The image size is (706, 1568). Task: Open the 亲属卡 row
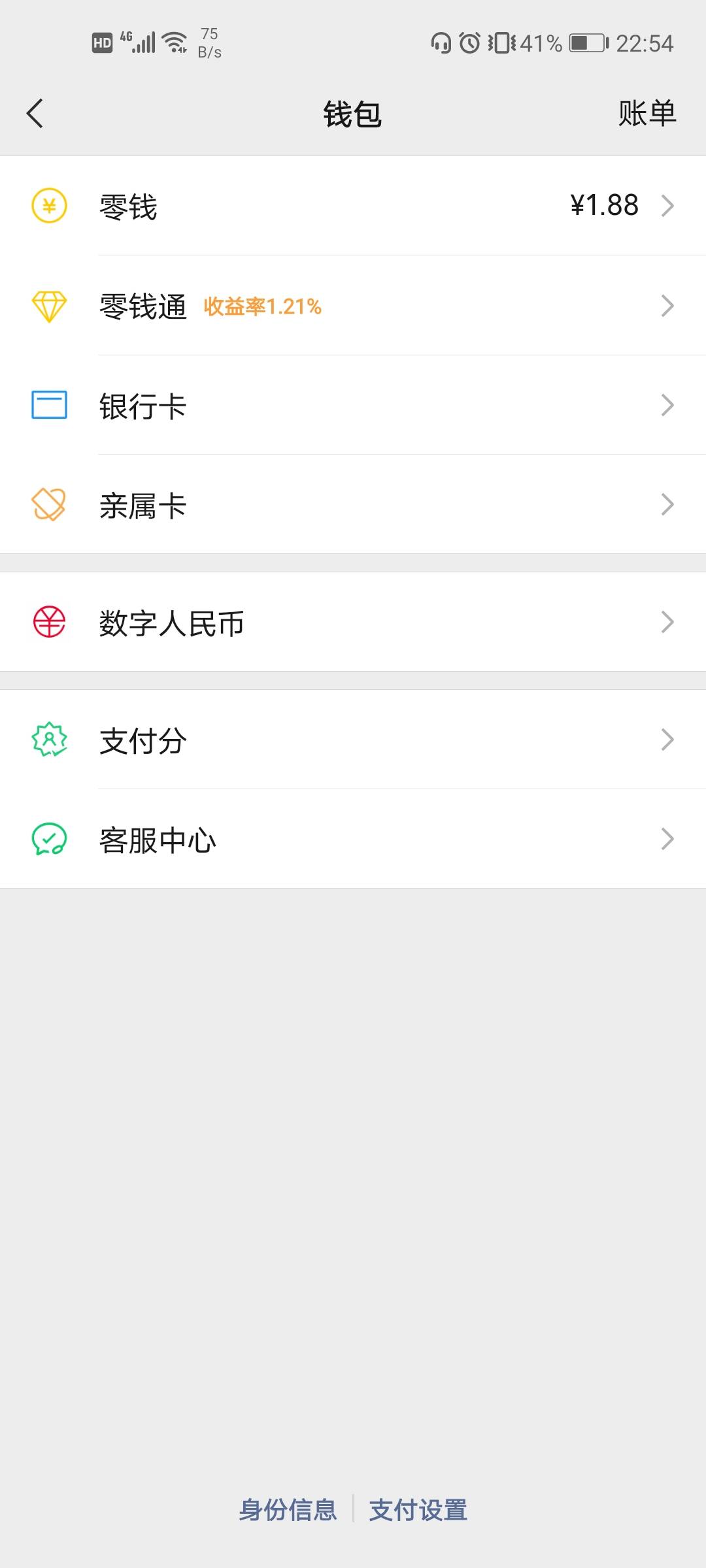click(353, 504)
